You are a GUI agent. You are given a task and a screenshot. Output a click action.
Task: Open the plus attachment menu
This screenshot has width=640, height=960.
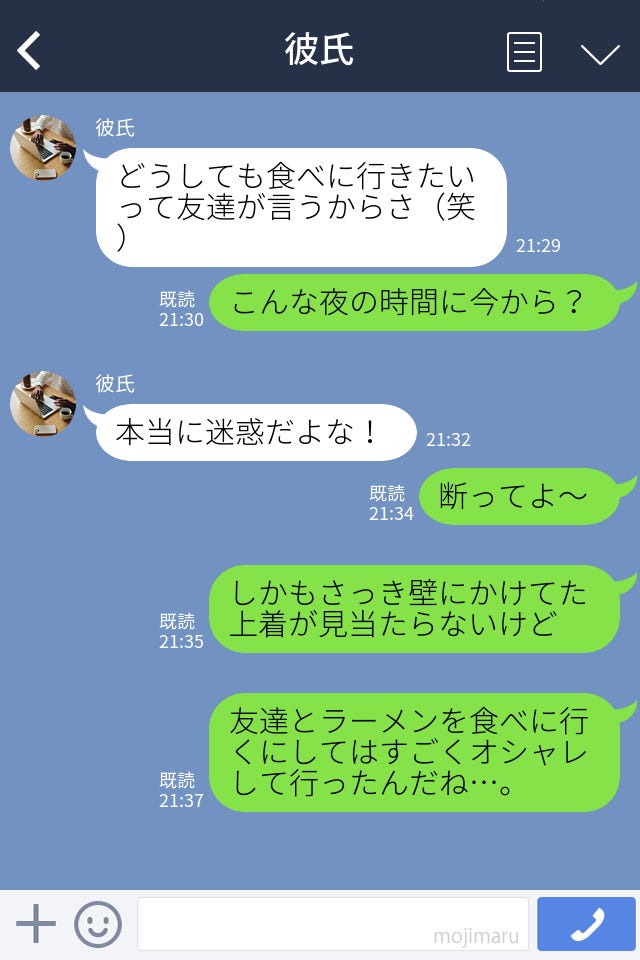click(x=36, y=923)
